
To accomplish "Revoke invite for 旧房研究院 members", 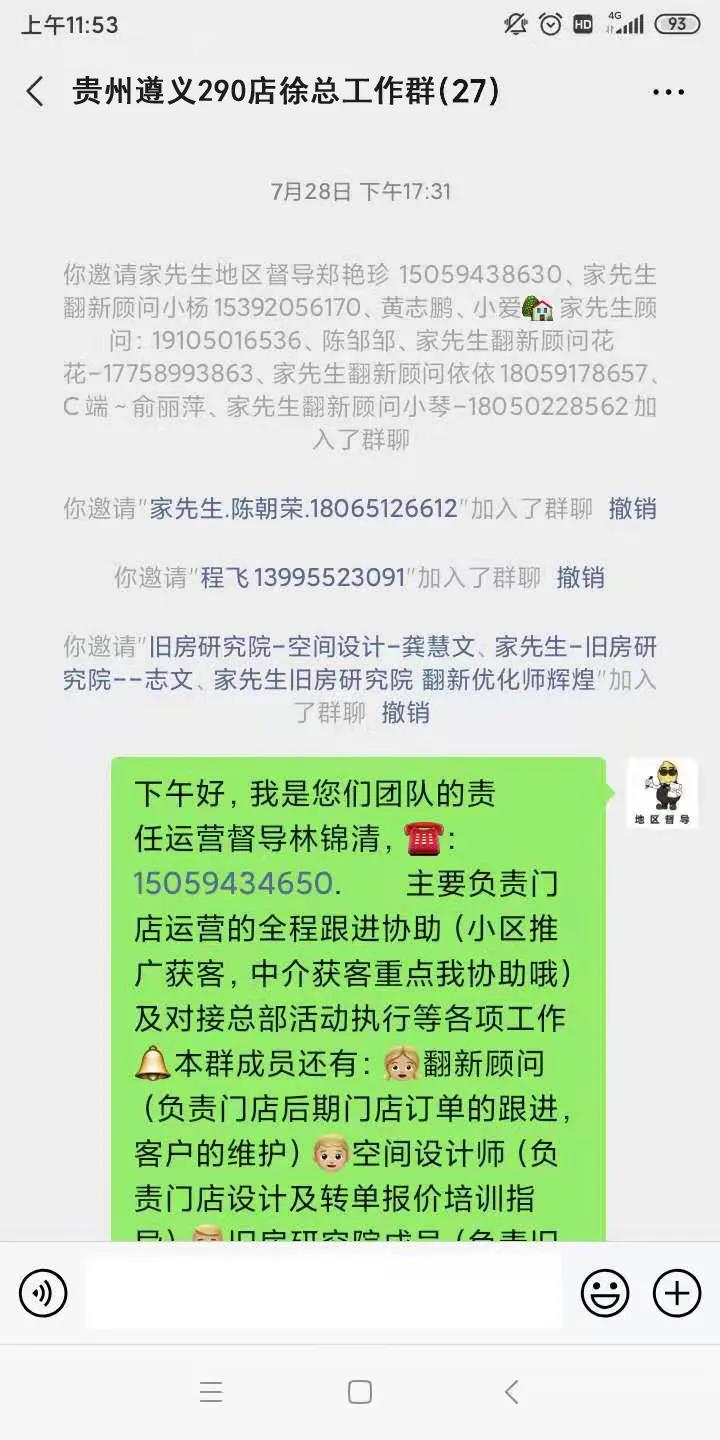I will tap(405, 712).
